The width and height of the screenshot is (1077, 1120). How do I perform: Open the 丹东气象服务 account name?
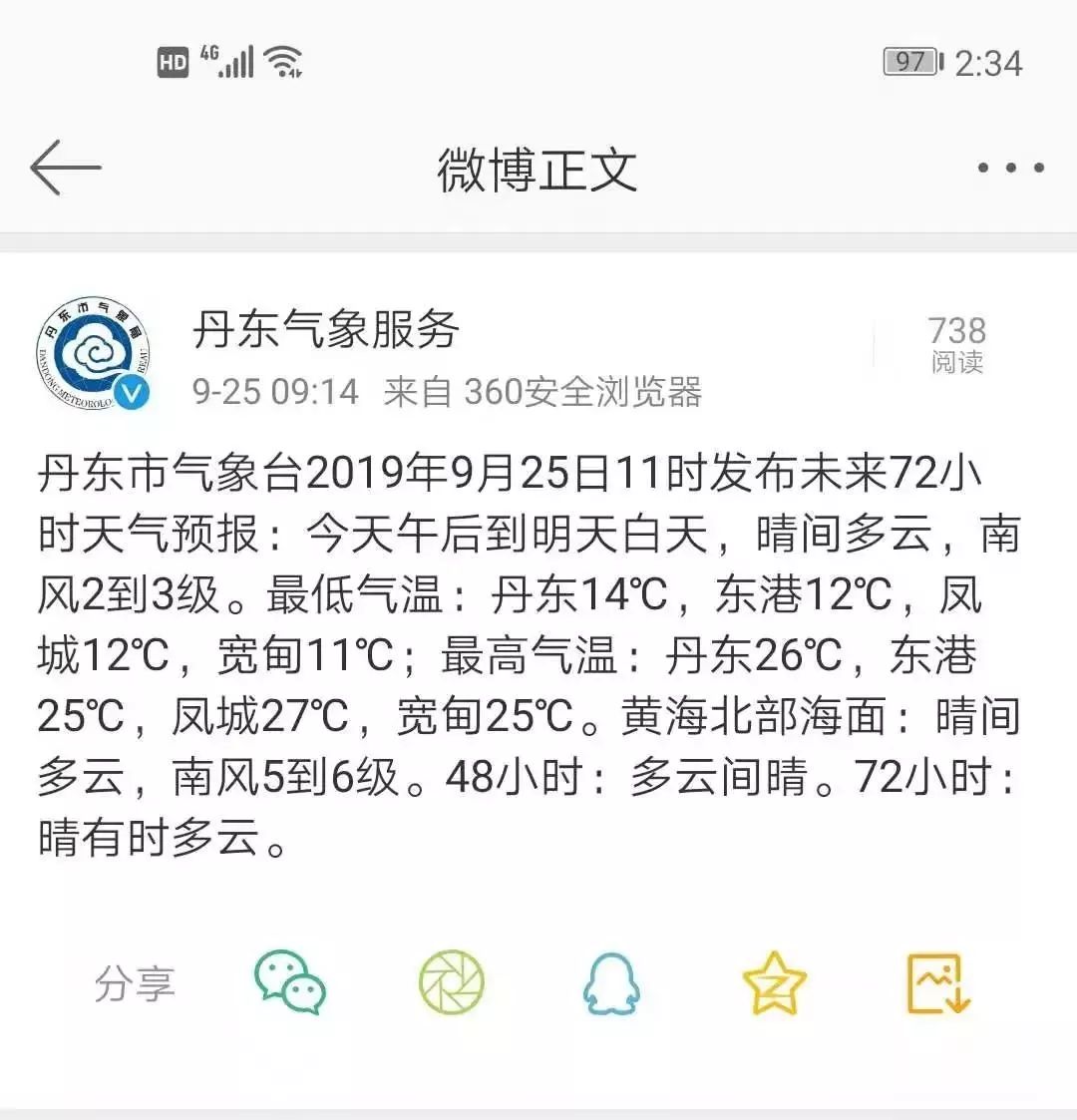click(325, 329)
